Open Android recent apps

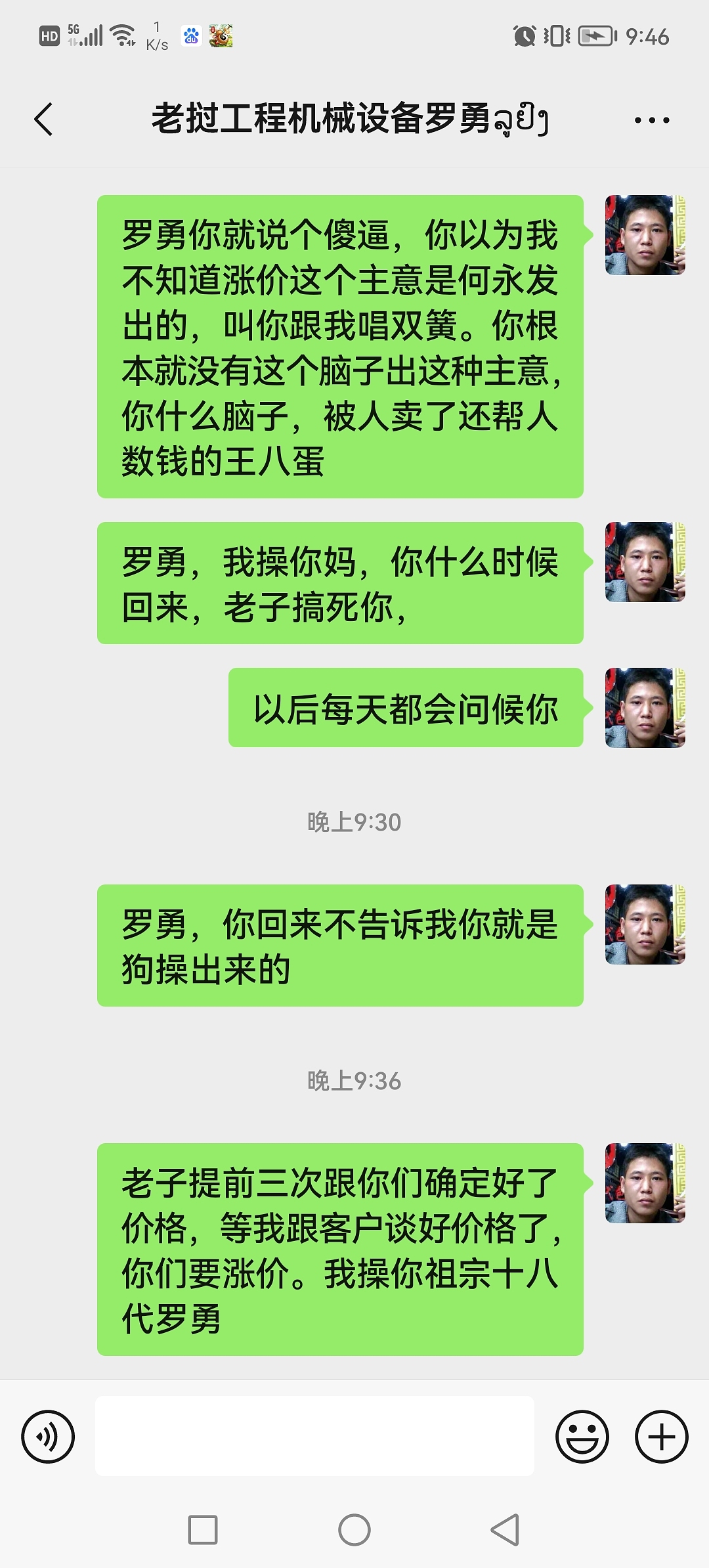(203, 1530)
